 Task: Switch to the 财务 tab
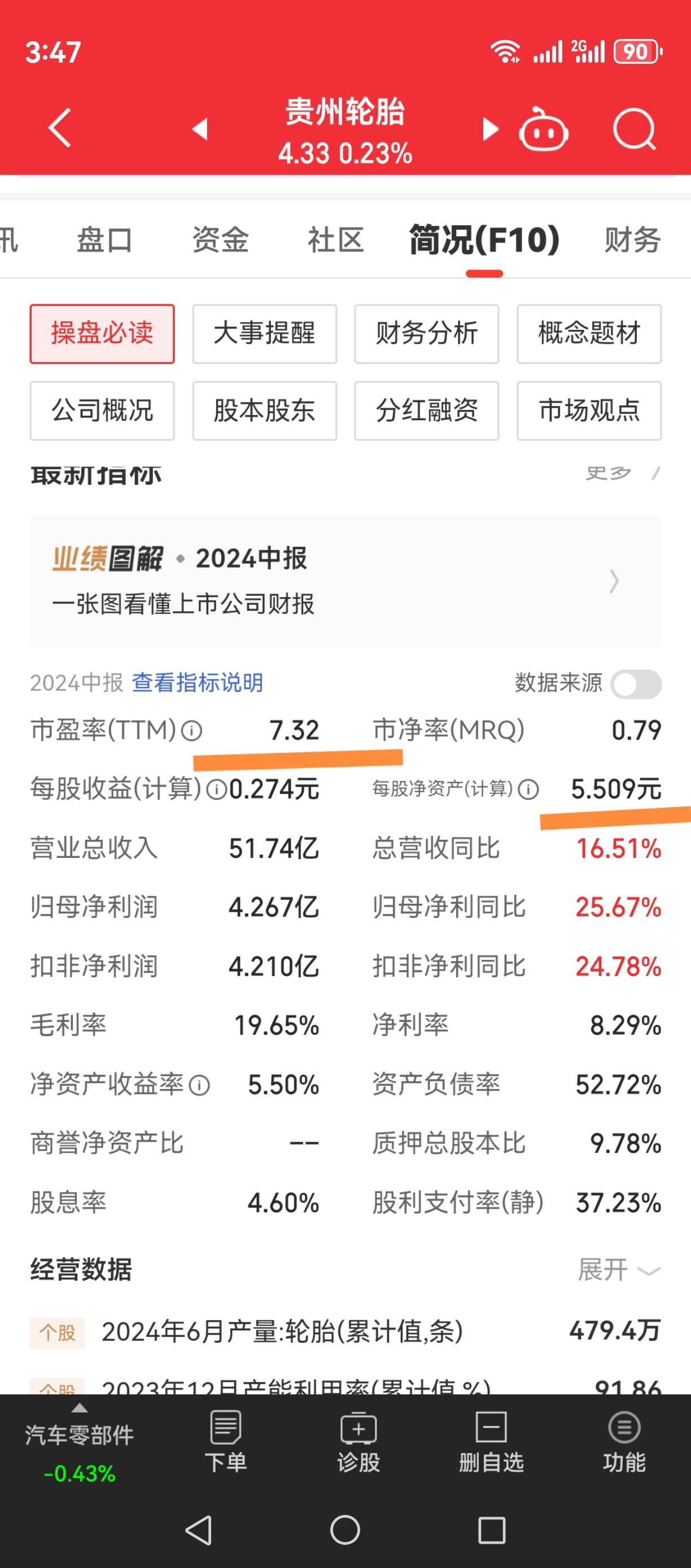click(x=633, y=240)
